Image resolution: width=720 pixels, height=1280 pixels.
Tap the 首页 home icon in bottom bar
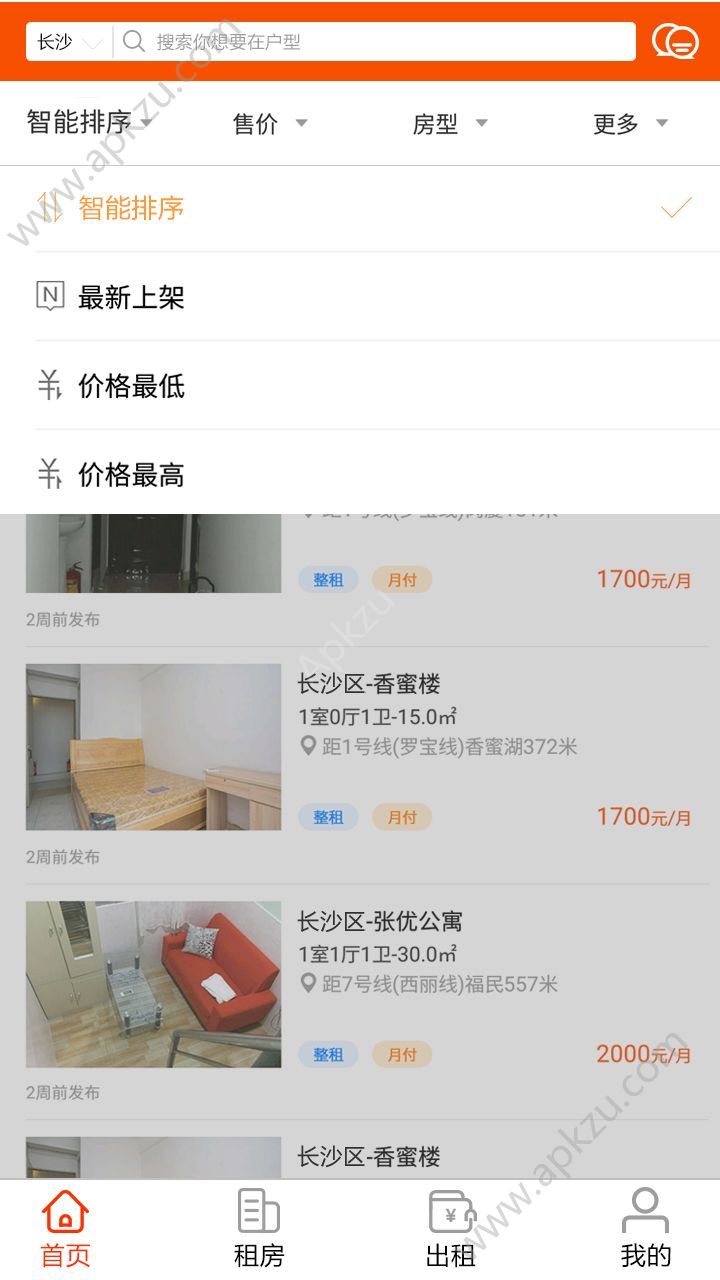(65, 1213)
